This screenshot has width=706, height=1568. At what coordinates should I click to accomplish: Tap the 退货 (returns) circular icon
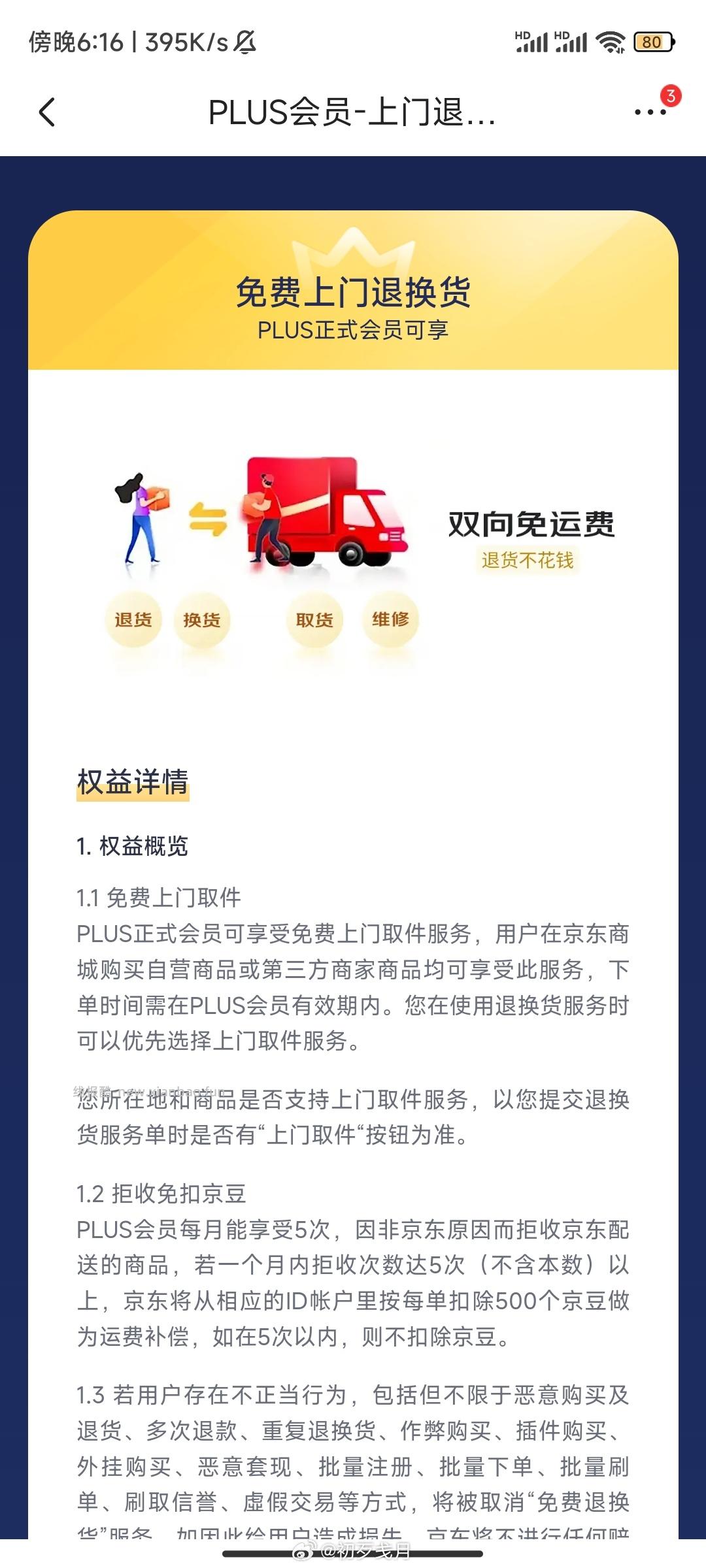point(134,619)
